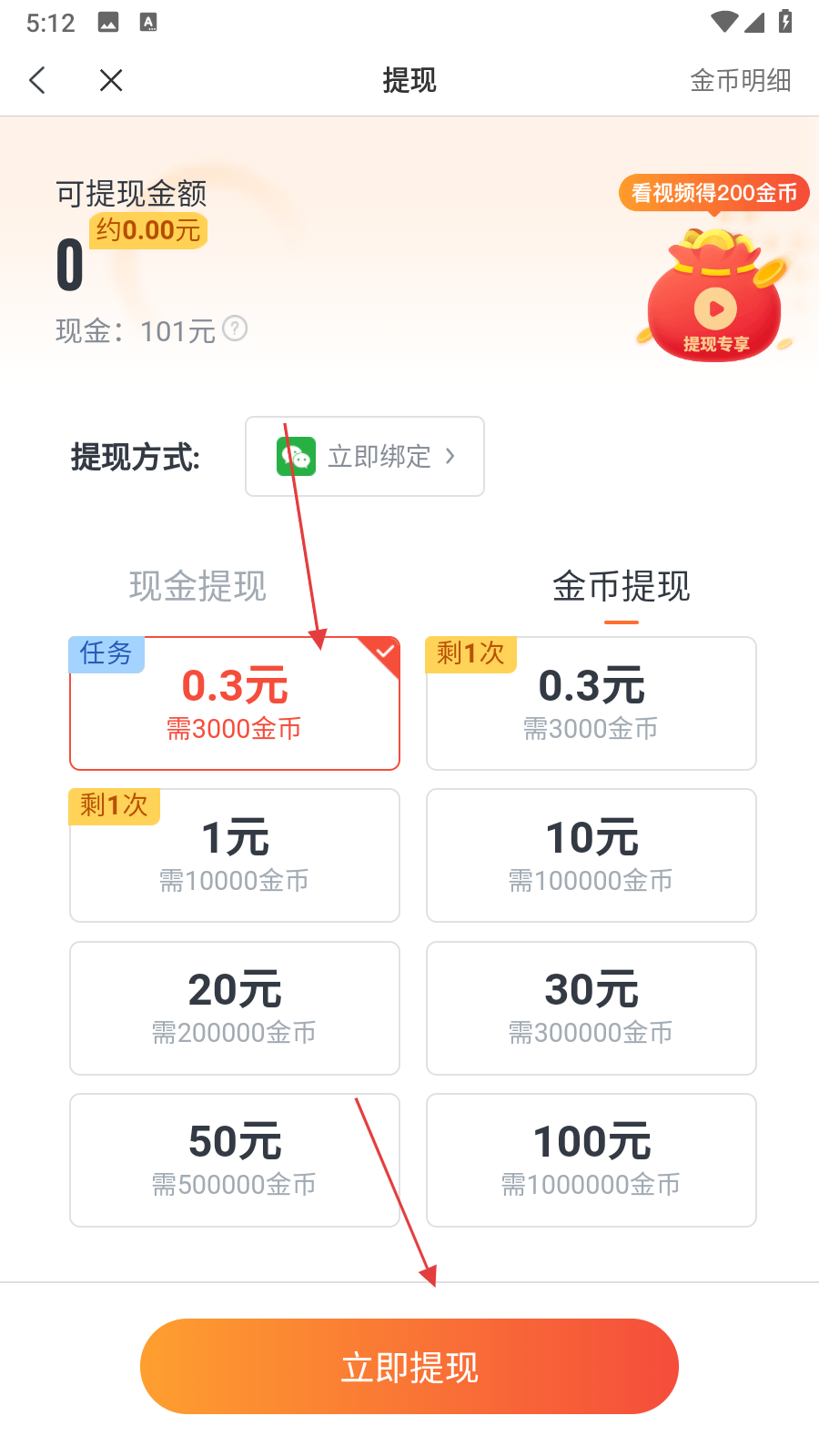Choose the 10元 withdrawal amount
Screen dimensions: 819x1456
591,855
